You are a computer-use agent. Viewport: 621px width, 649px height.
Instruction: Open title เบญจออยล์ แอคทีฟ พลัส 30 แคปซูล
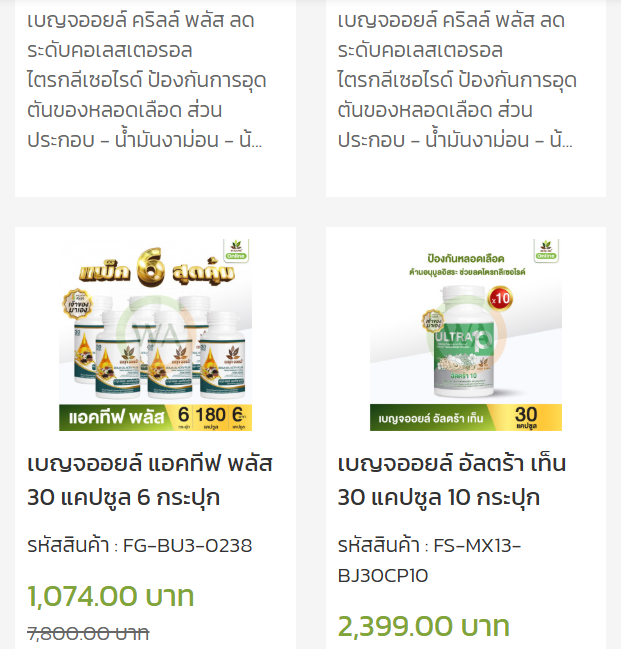tap(150, 480)
